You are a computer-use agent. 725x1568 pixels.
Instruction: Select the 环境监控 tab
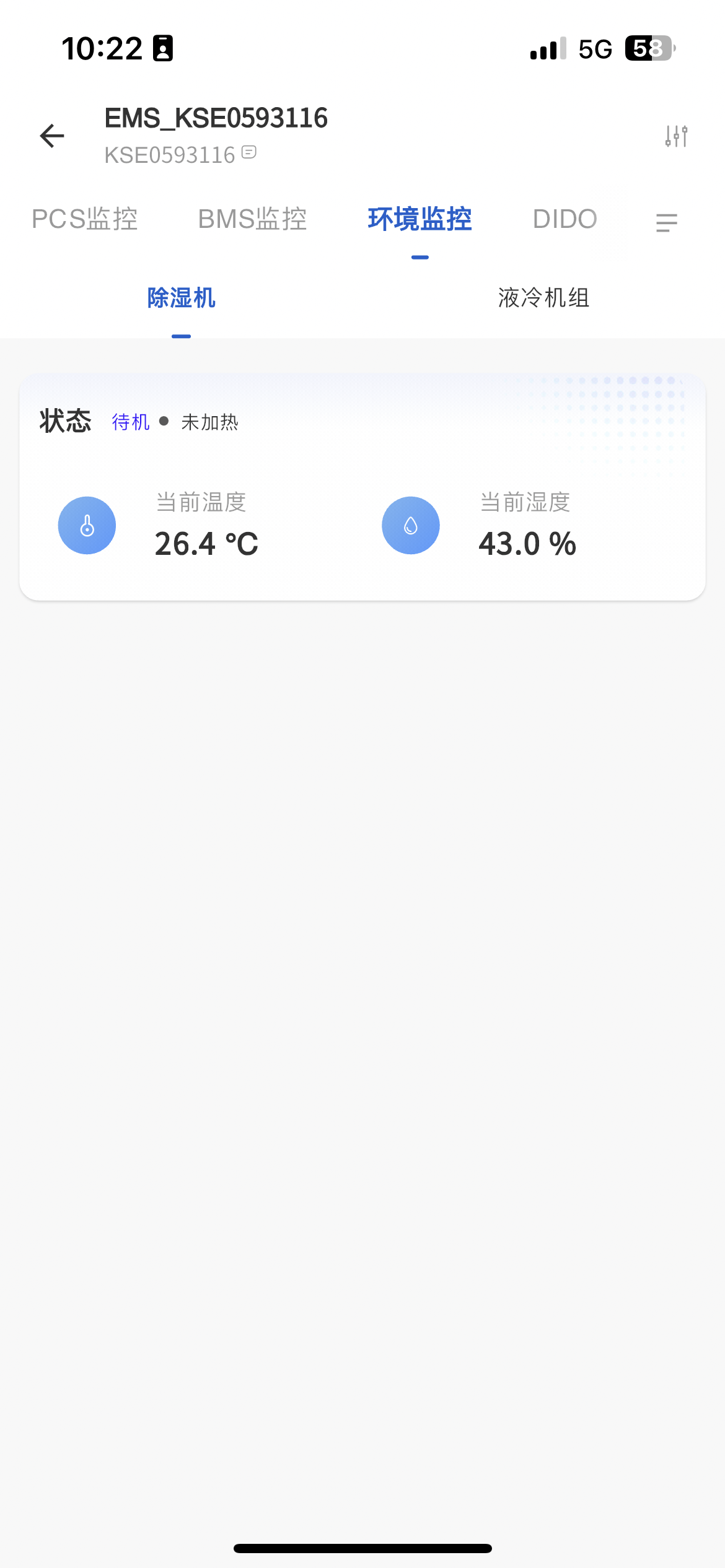click(420, 219)
